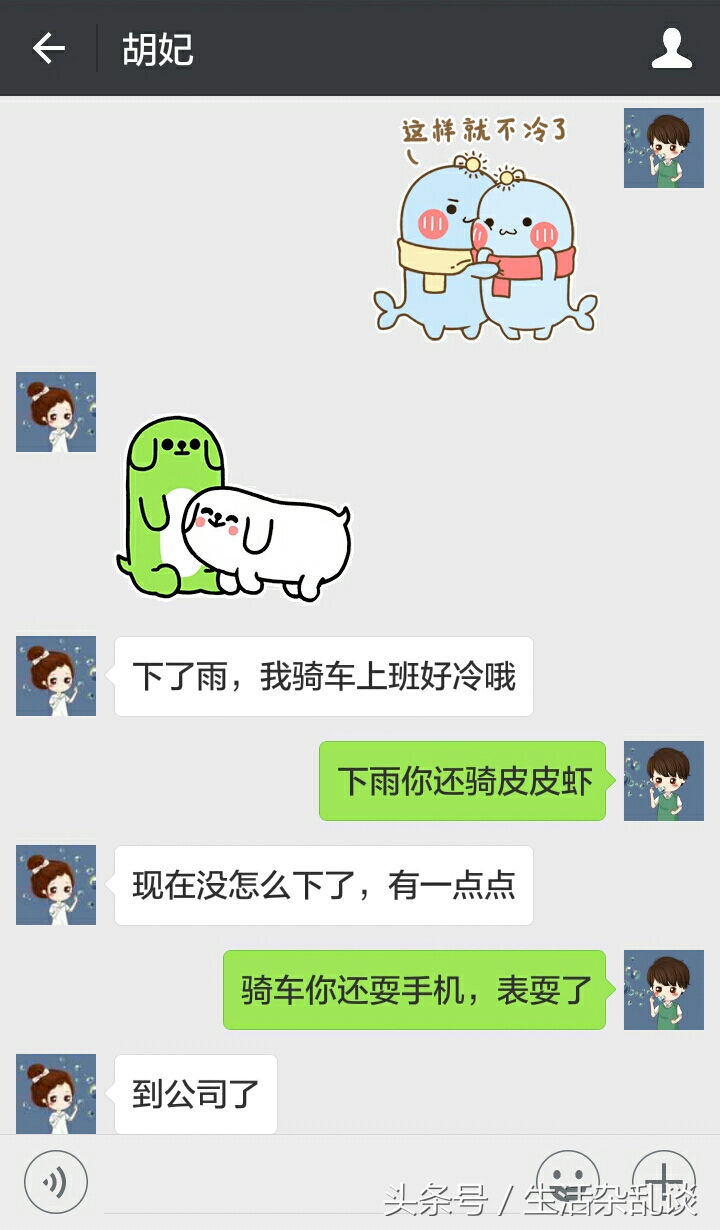Image resolution: width=720 pixels, height=1230 pixels.
Task: Switch to voice message input
Action: (x=56, y=1182)
